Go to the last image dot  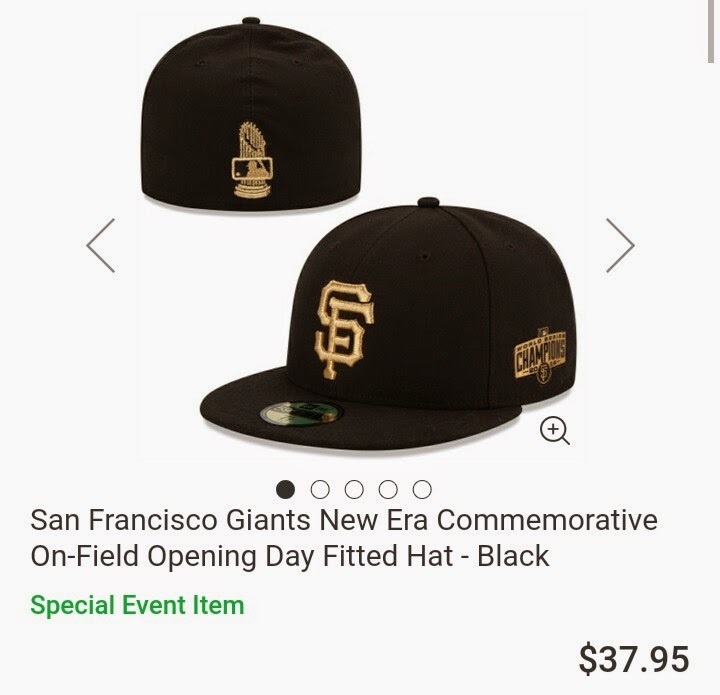coord(422,489)
